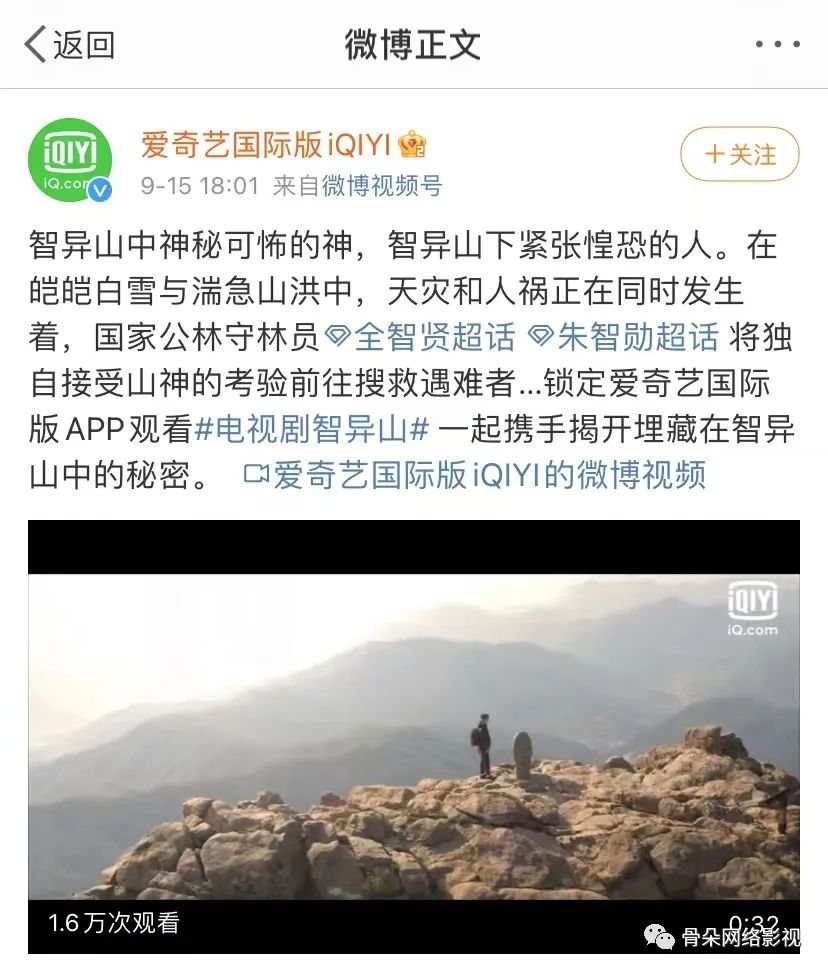Open 爱奇艺国际版iQIYI的微博视频 link

click(475, 475)
